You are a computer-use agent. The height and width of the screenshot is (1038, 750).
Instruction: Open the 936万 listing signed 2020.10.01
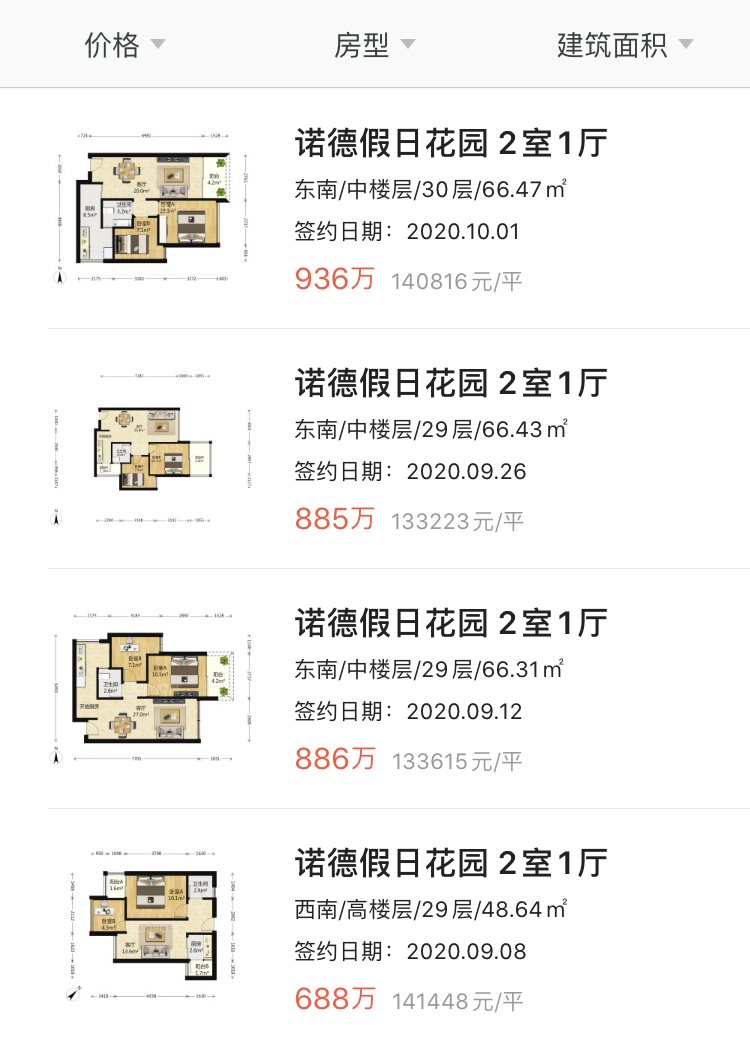coord(450,144)
